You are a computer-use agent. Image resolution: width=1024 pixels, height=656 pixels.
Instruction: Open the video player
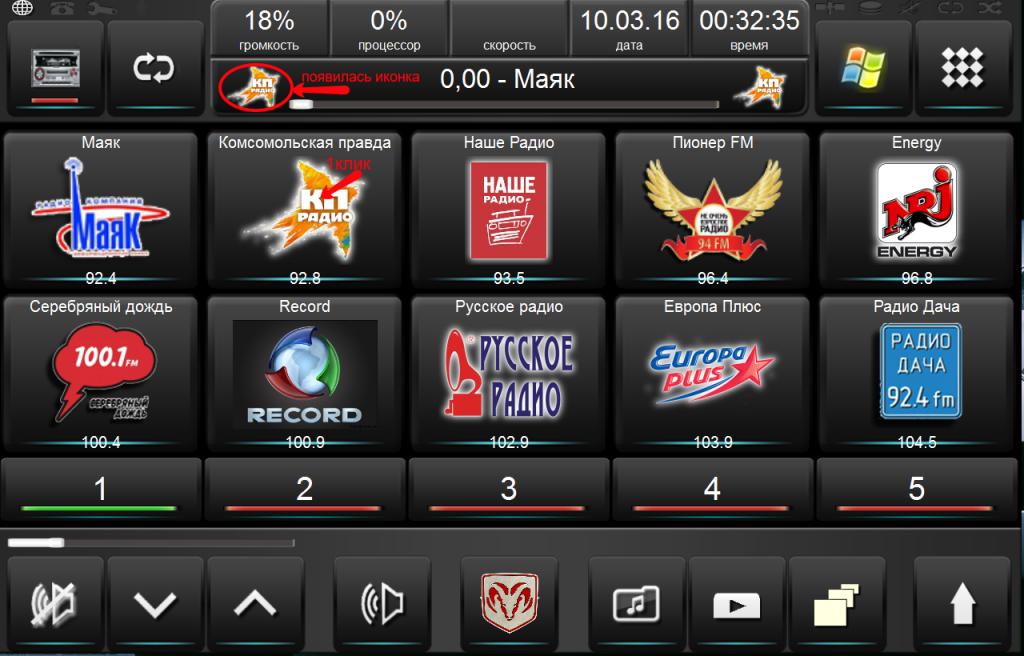pos(736,603)
